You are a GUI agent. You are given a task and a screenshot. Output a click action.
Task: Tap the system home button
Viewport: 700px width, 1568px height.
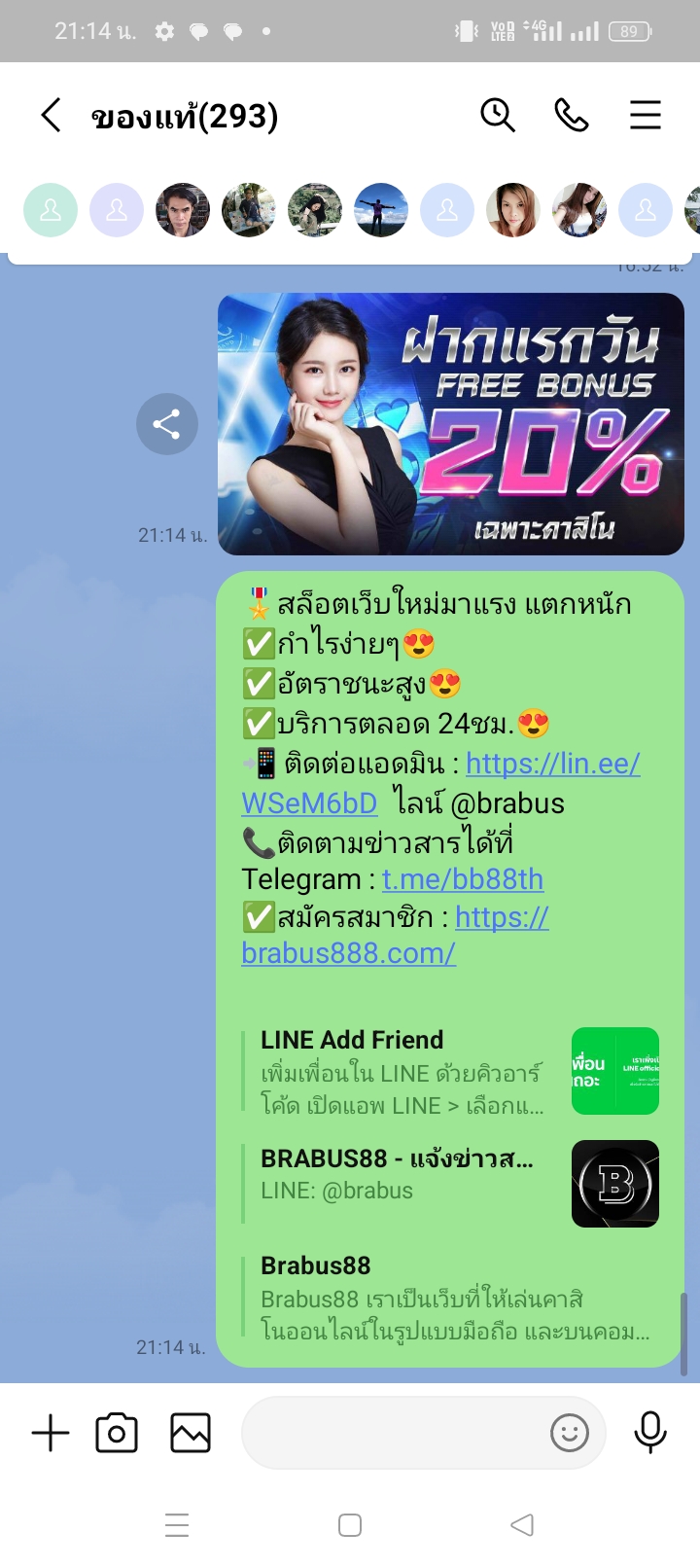350,1525
